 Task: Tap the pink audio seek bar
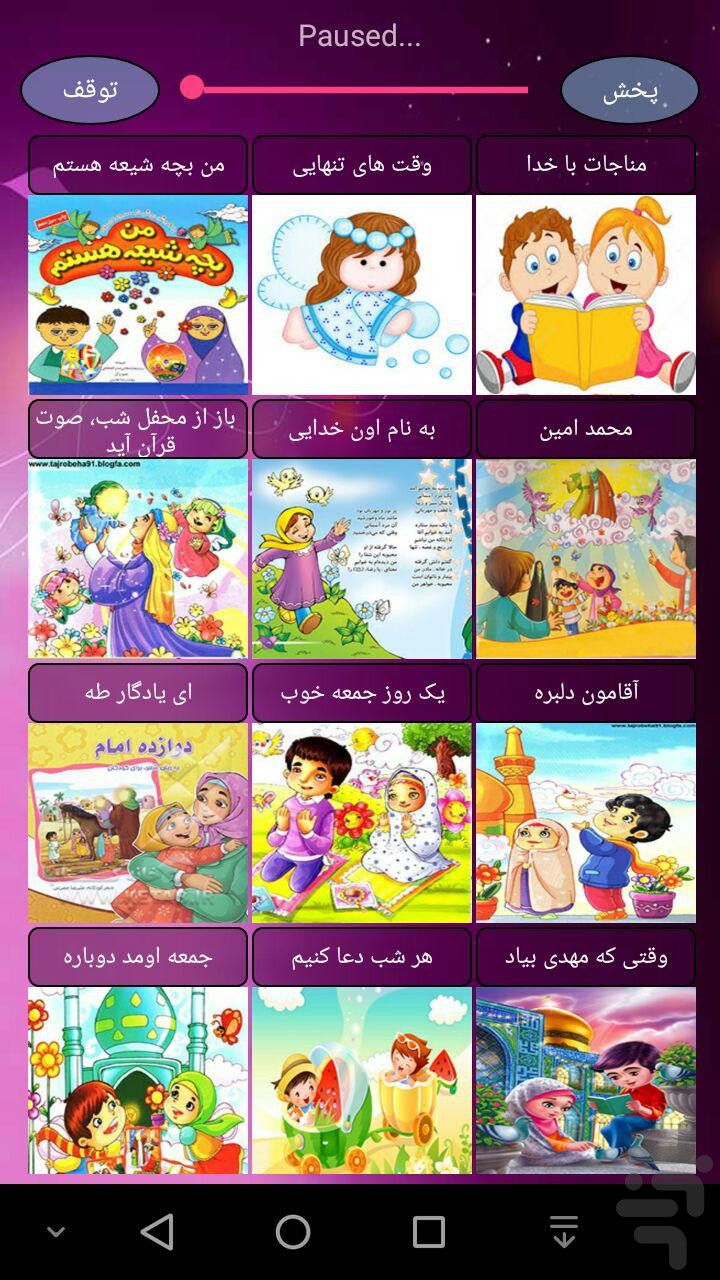[x=355, y=89]
